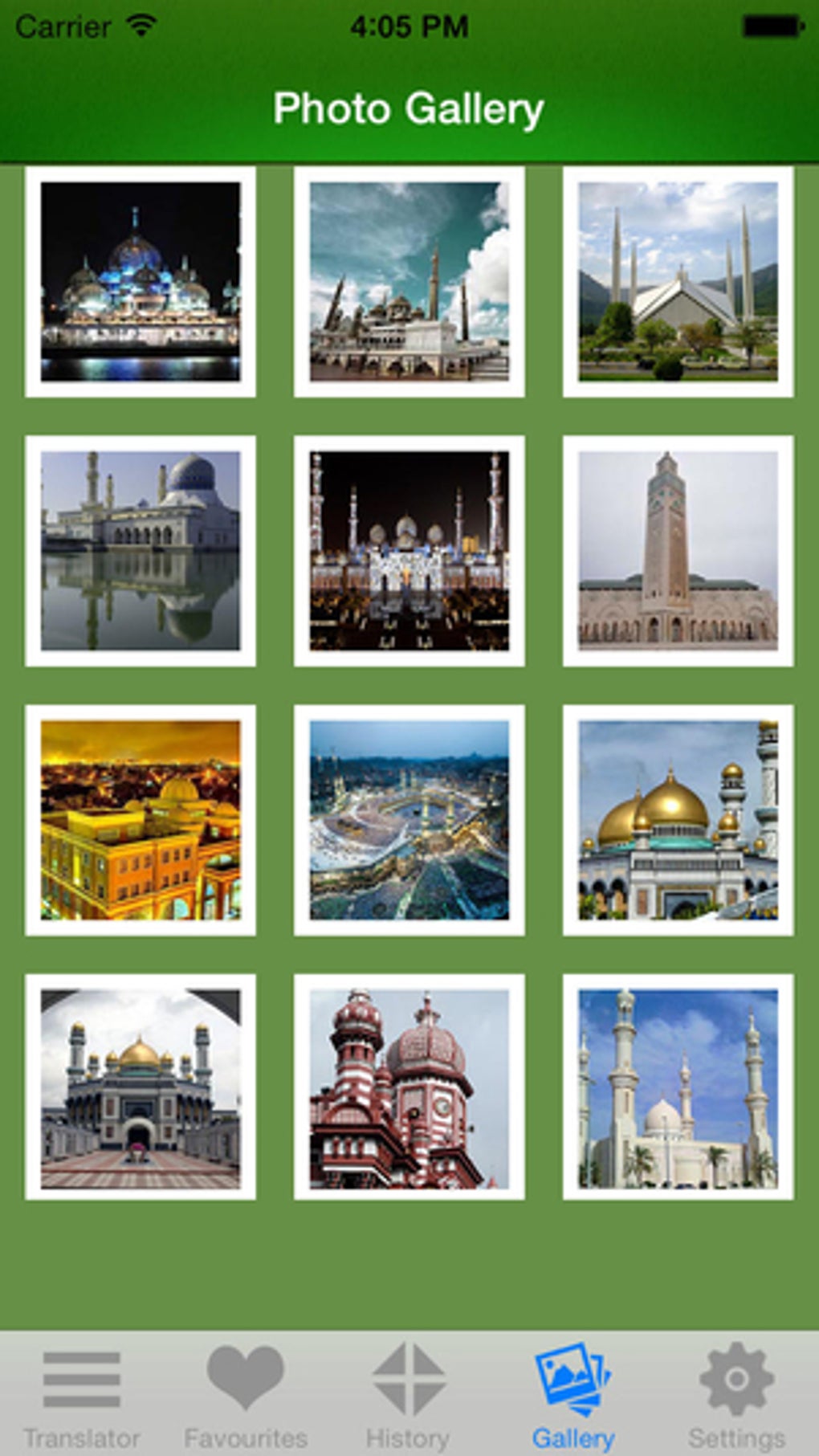Open the blue-lit night mosque photo

(x=141, y=282)
